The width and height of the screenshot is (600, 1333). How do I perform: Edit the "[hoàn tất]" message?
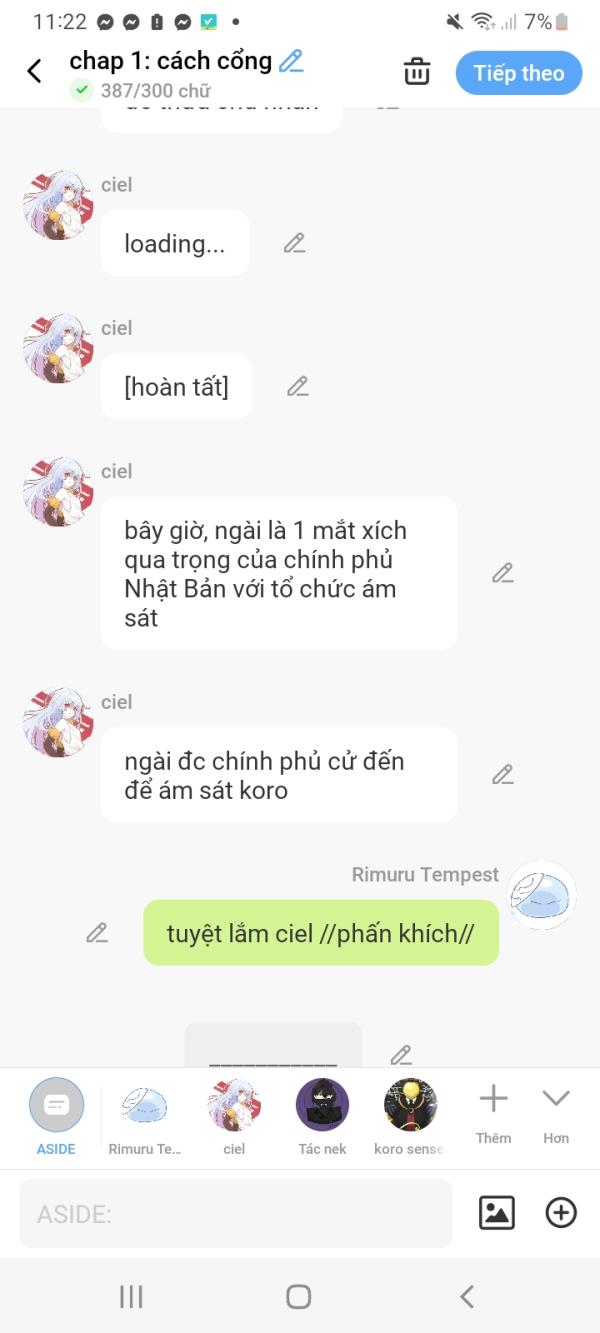298,386
